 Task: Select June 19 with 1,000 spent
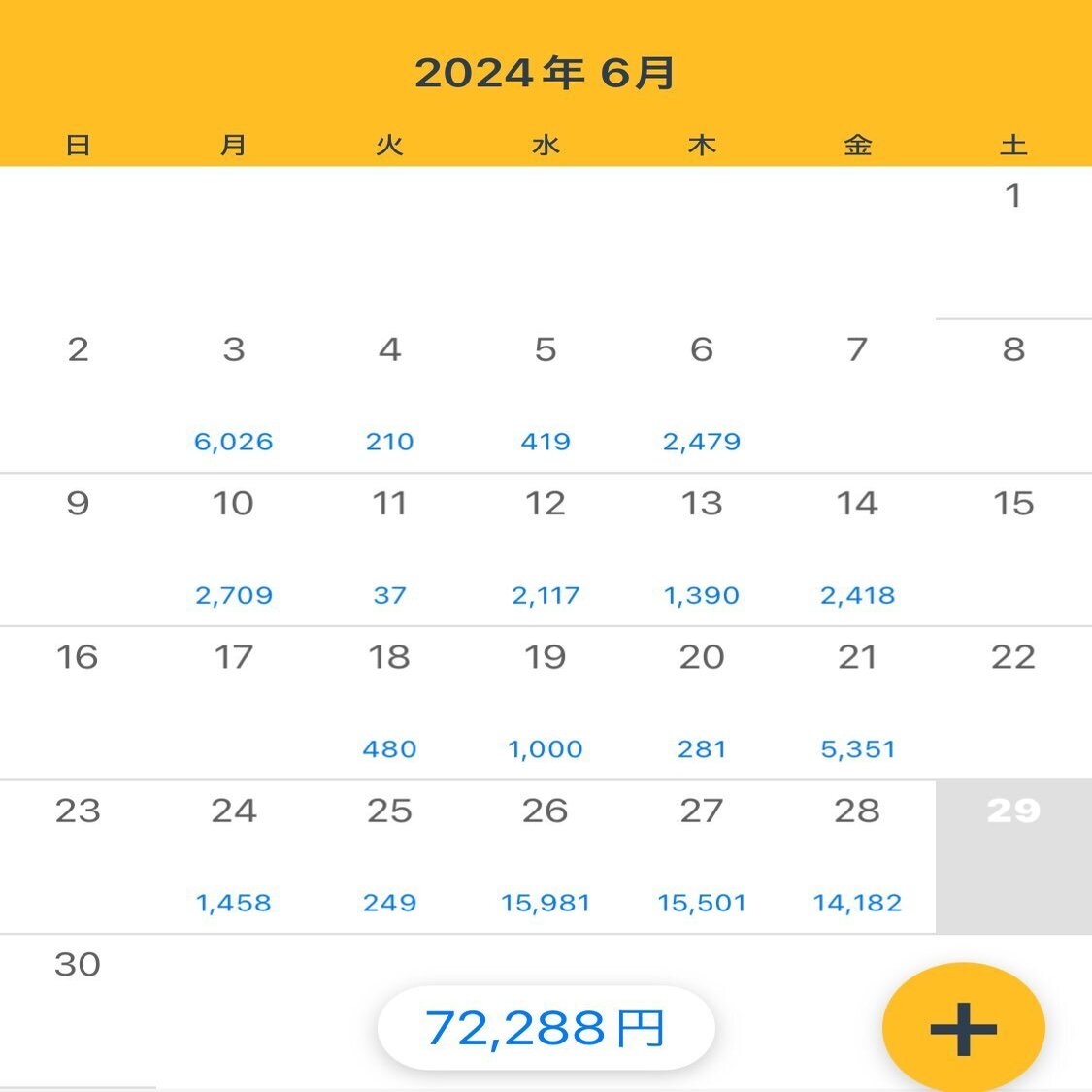pyautogui.click(x=546, y=703)
